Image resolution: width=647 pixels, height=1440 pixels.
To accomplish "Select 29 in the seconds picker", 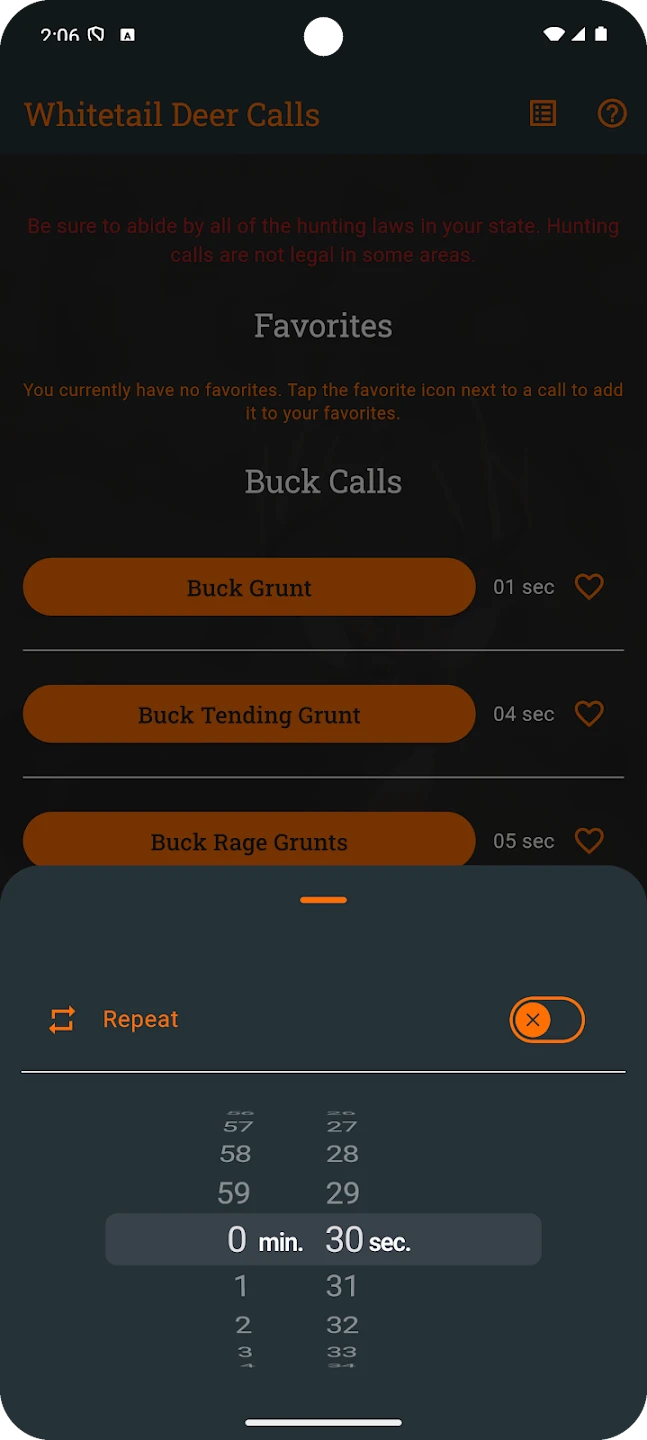I will point(342,1193).
